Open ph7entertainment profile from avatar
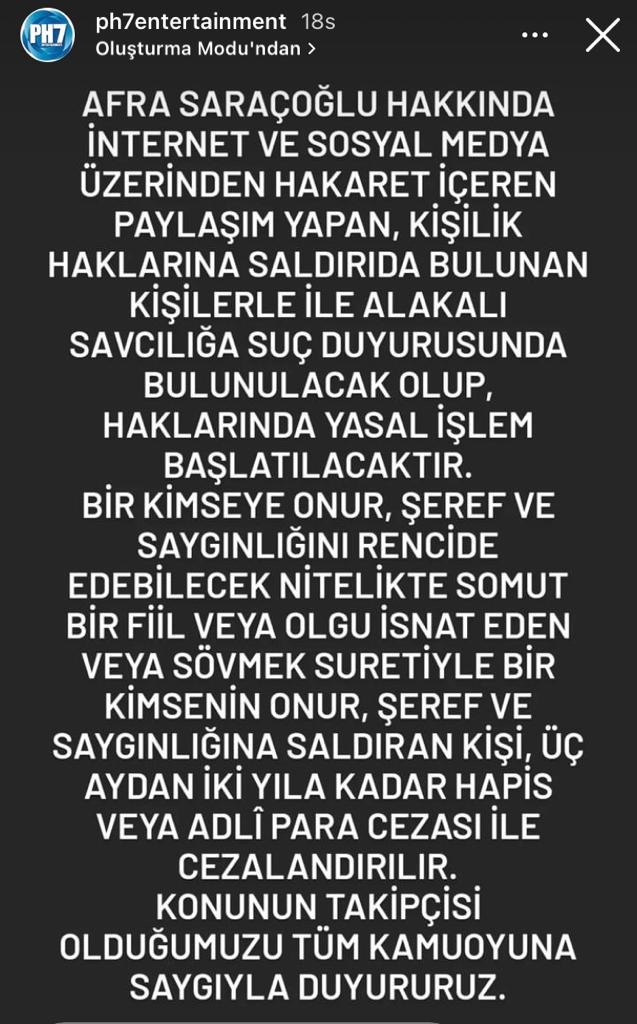The image size is (637, 1024). [x=47, y=35]
